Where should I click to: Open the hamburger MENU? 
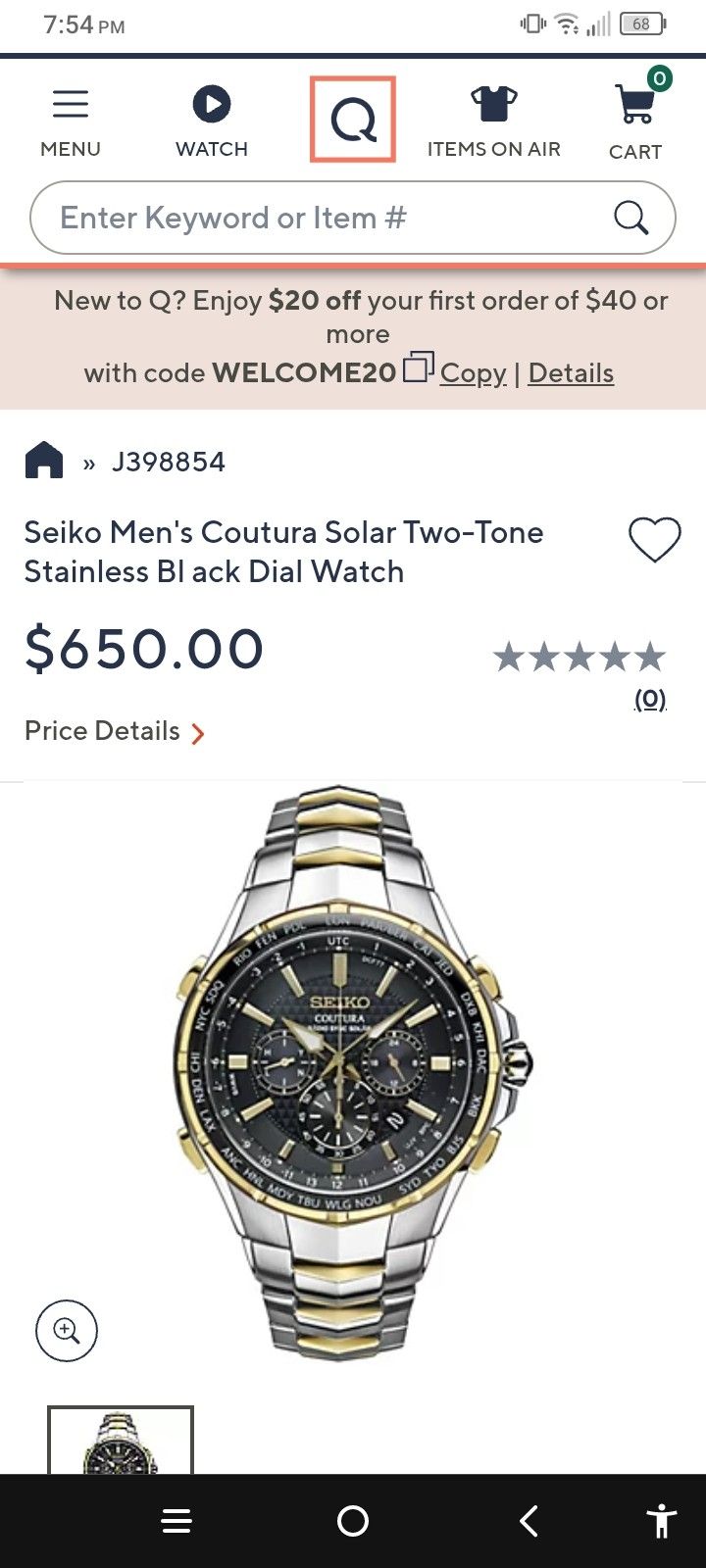(70, 118)
